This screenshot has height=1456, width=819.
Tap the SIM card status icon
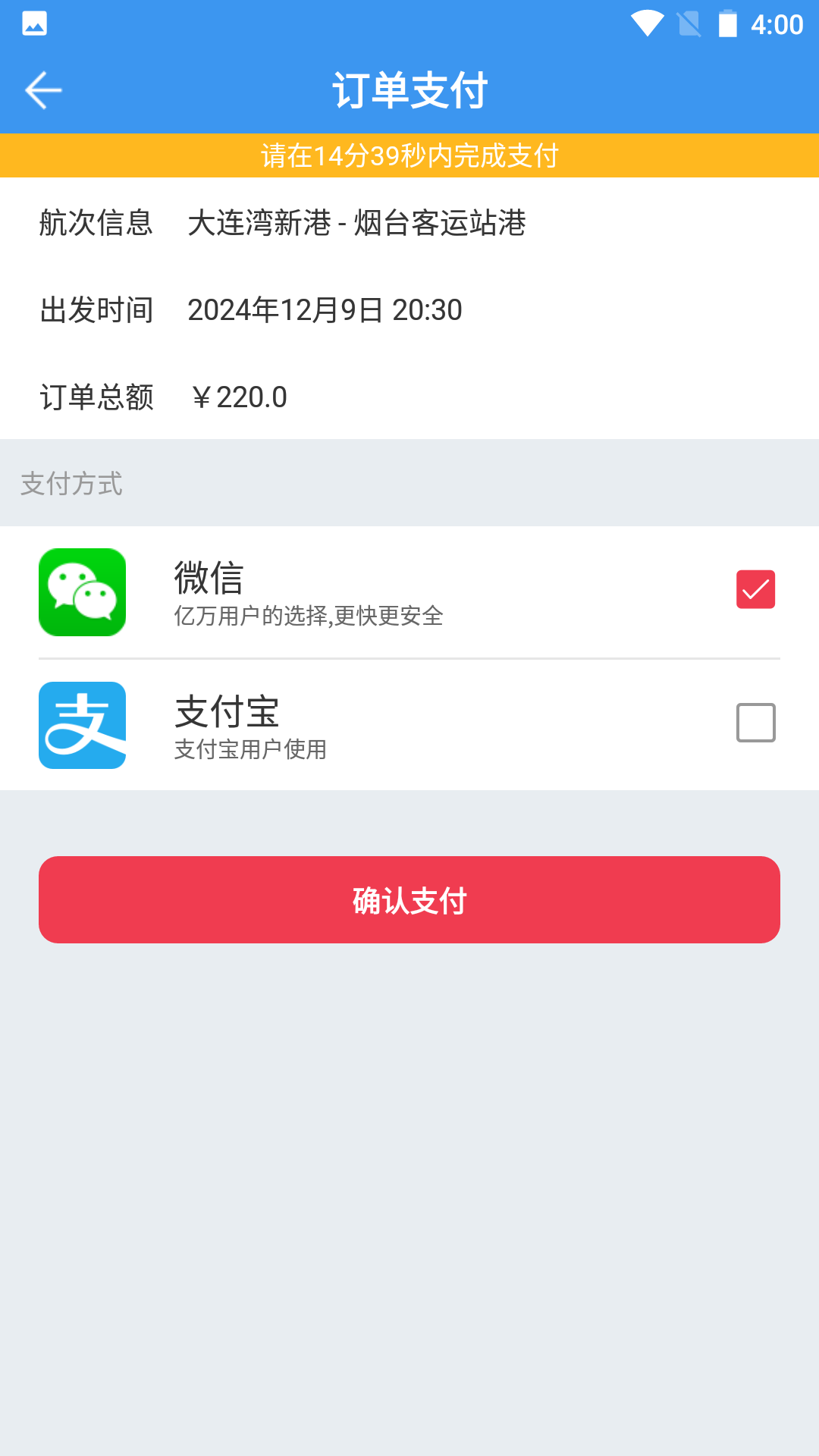[687, 23]
